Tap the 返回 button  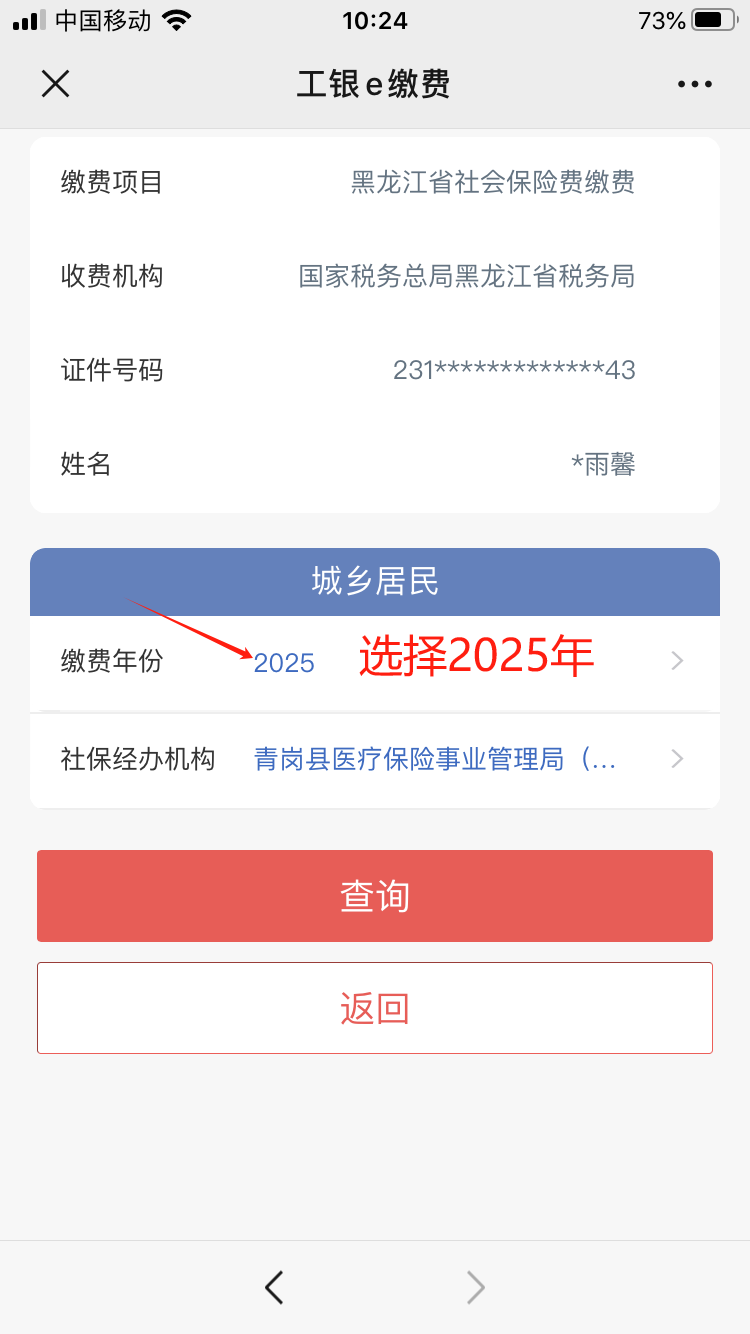[375, 1008]
